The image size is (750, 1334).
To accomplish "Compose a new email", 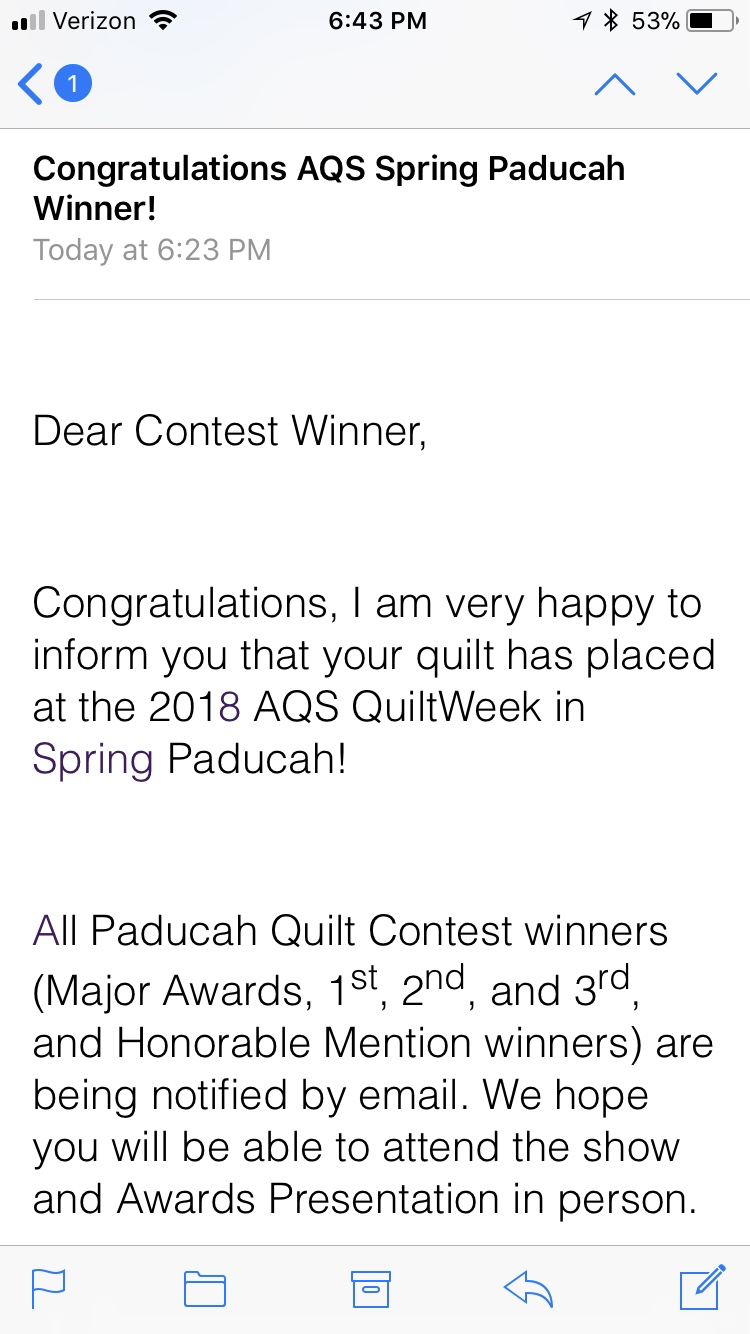I will click(701, 1287).
